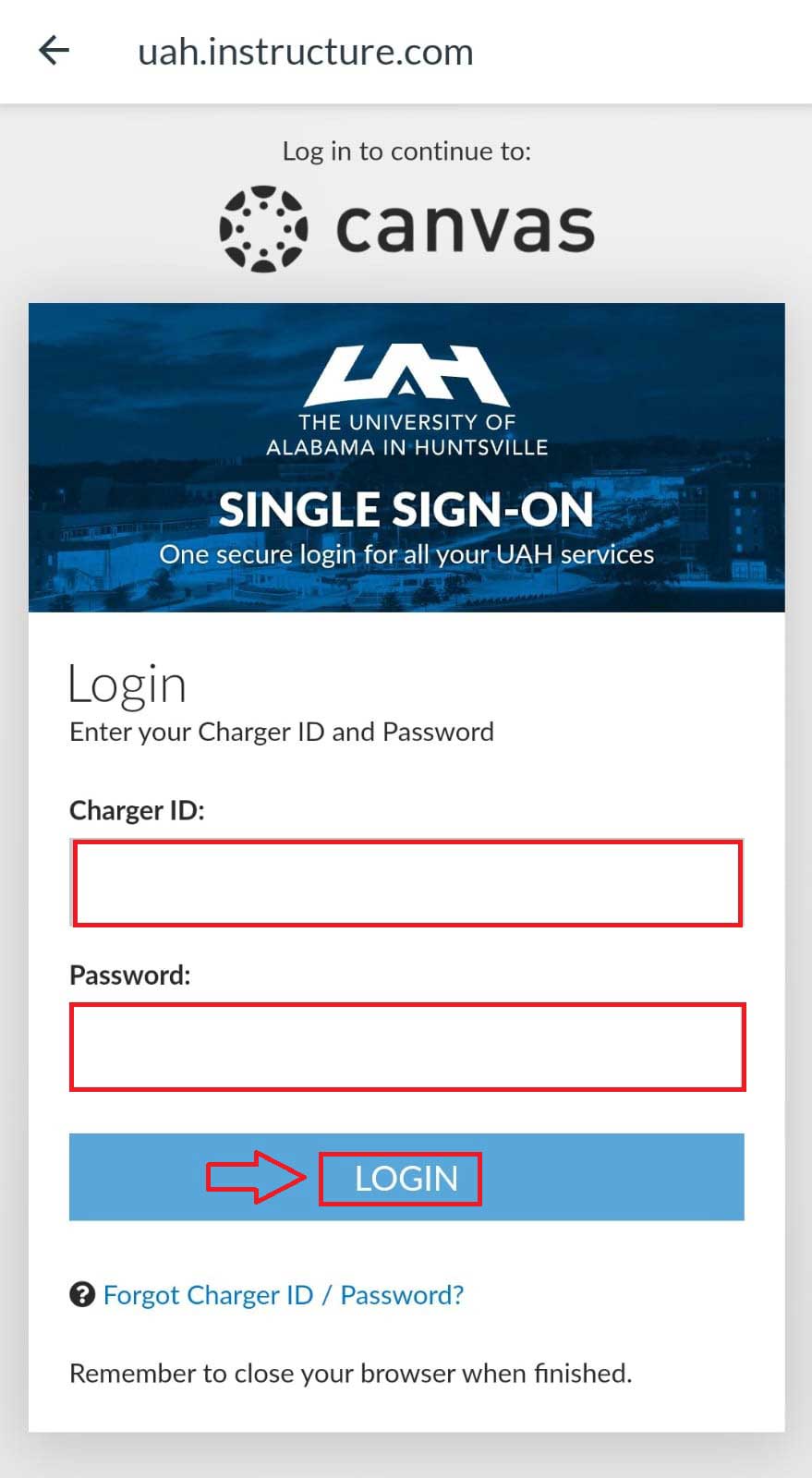Image resolution: width=812 pixels, height=1478 pixels.
Task: Go back using the top arrow
Action: pos(54,51)
